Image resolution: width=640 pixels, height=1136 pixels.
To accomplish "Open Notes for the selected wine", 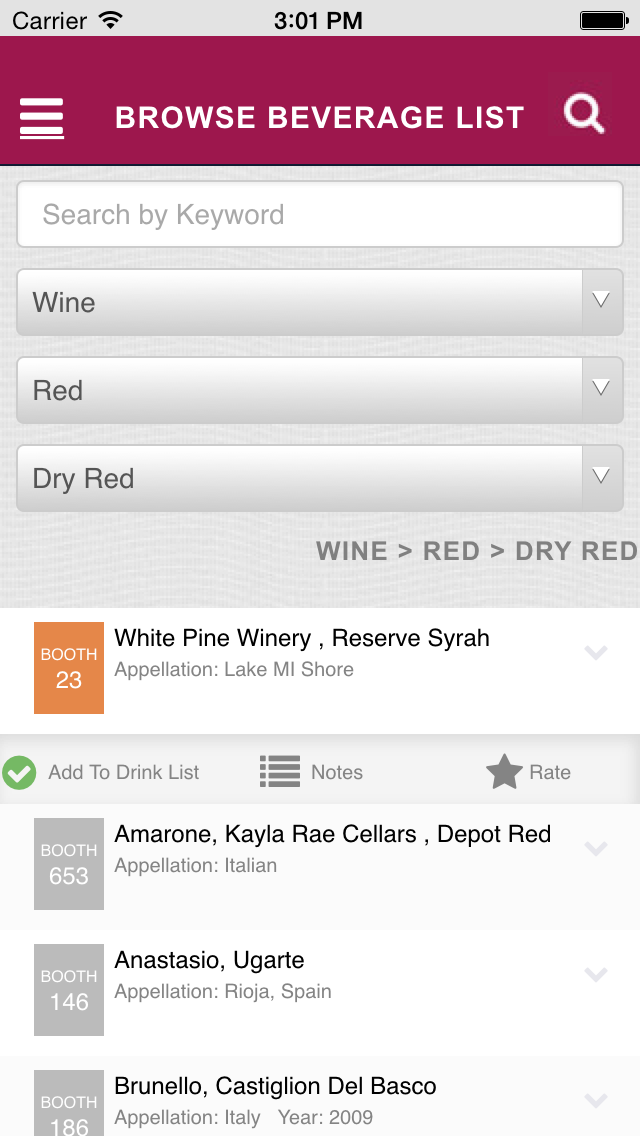I will [x=311, y=772].
